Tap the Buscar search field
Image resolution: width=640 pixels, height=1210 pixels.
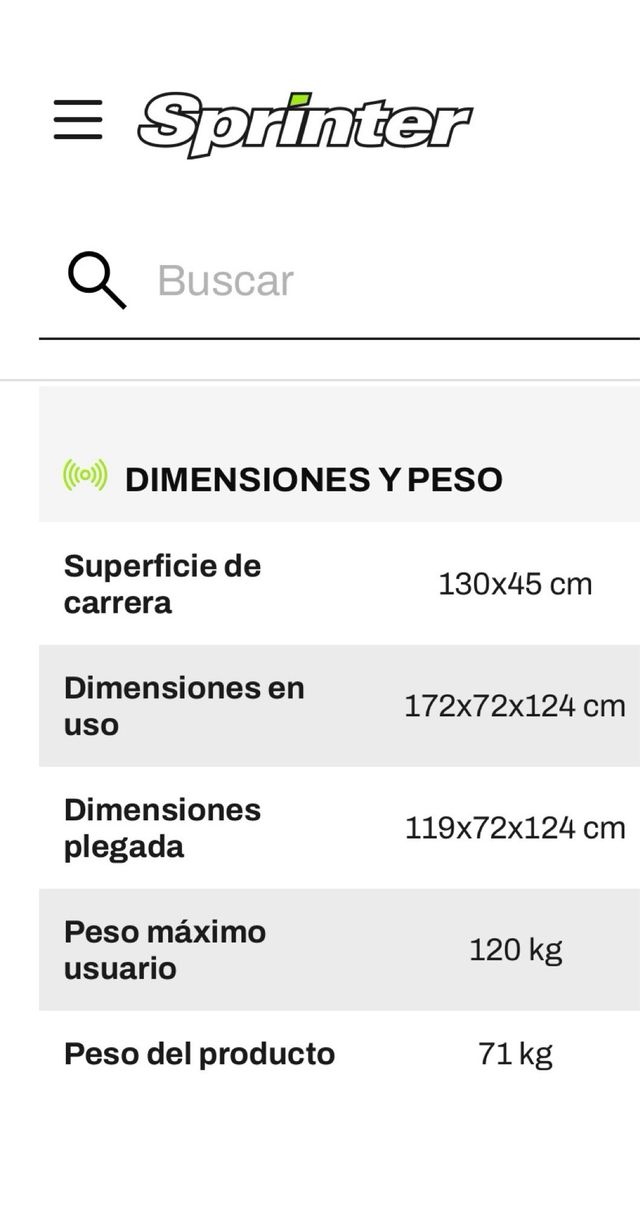[390, 281]
